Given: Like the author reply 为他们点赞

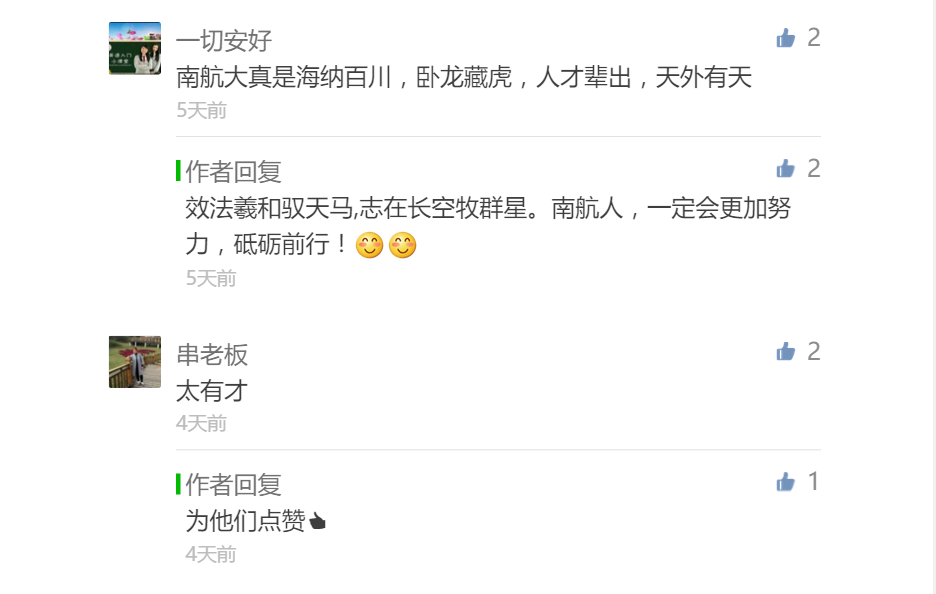Looking at the screenshot, I should pos(786,482).
